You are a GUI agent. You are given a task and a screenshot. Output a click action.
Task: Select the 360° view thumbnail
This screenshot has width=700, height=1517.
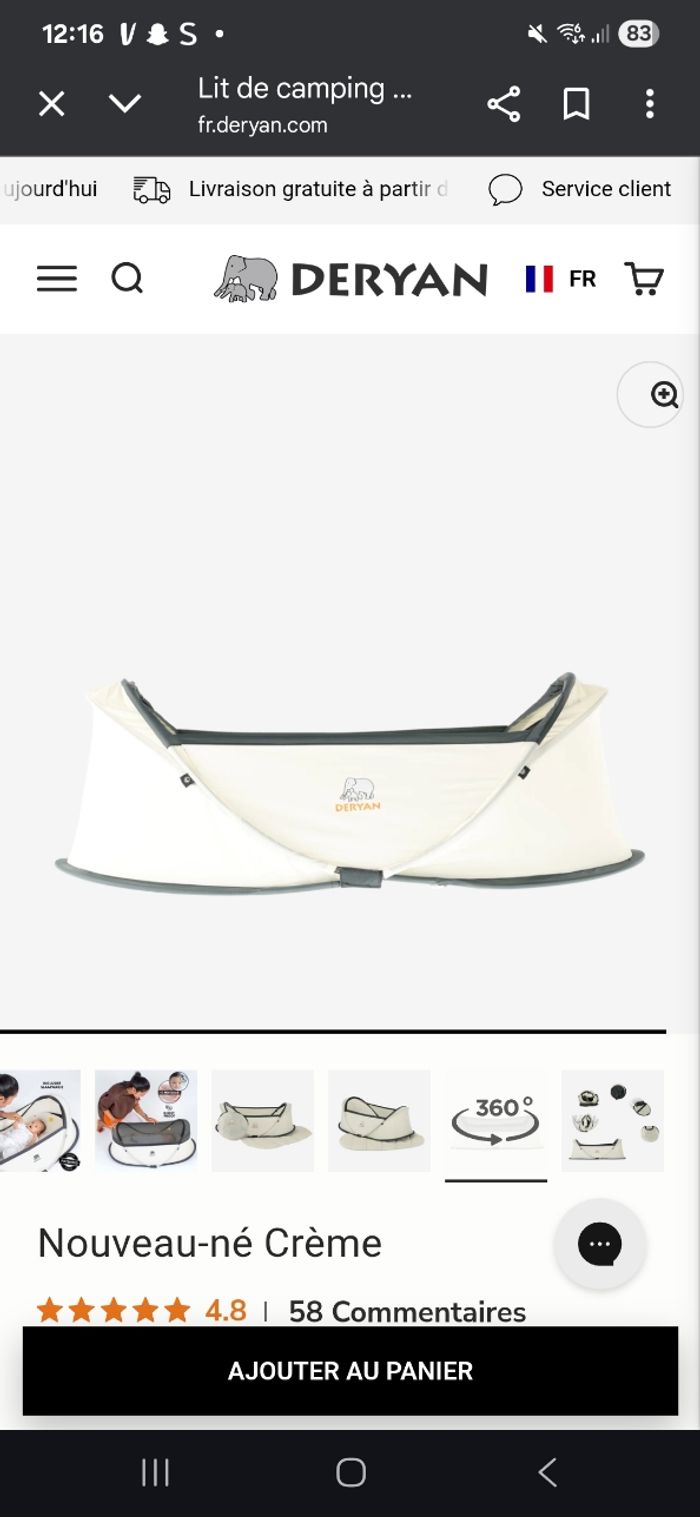pyautogui.click(x=495, y=1120)
